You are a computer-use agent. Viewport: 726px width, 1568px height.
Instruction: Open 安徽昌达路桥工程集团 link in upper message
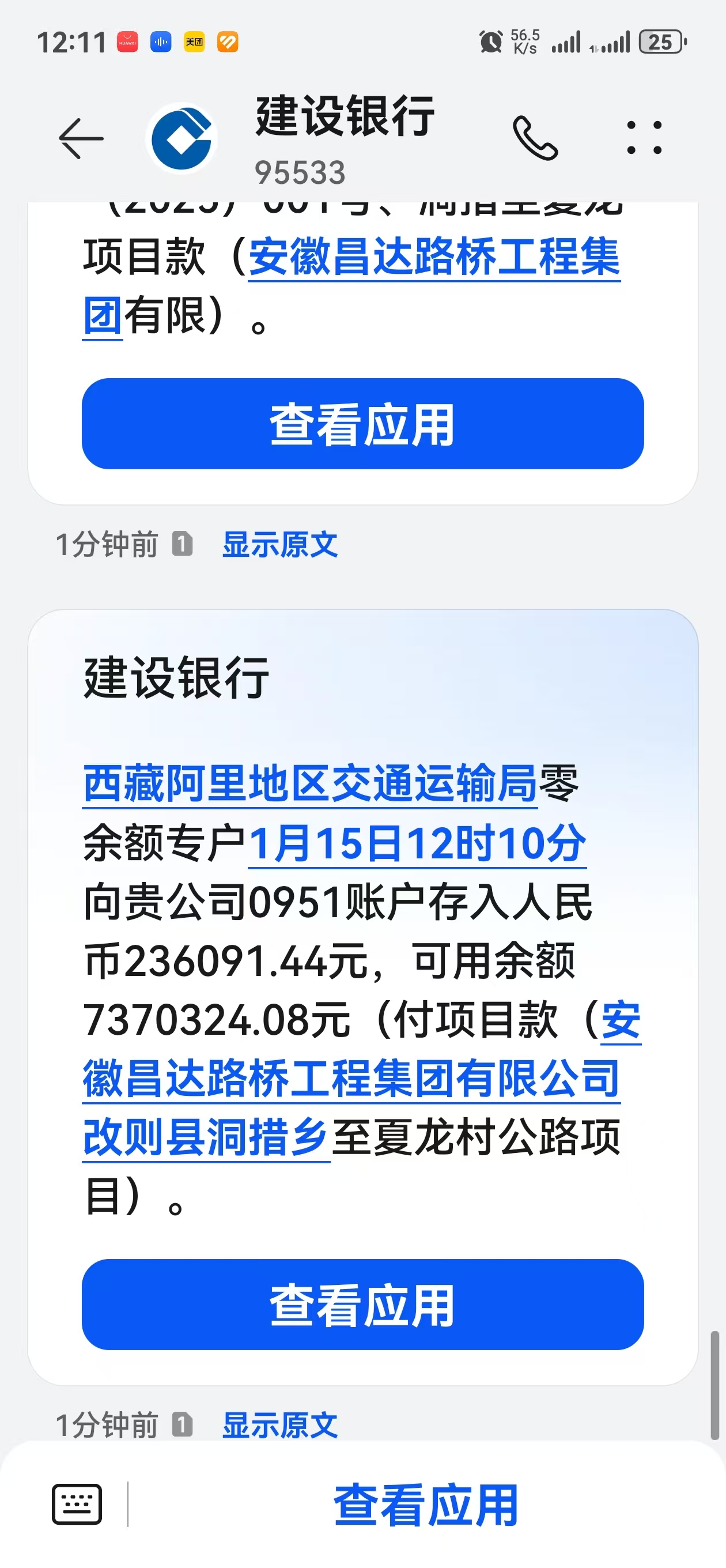(x=434, y=257)
